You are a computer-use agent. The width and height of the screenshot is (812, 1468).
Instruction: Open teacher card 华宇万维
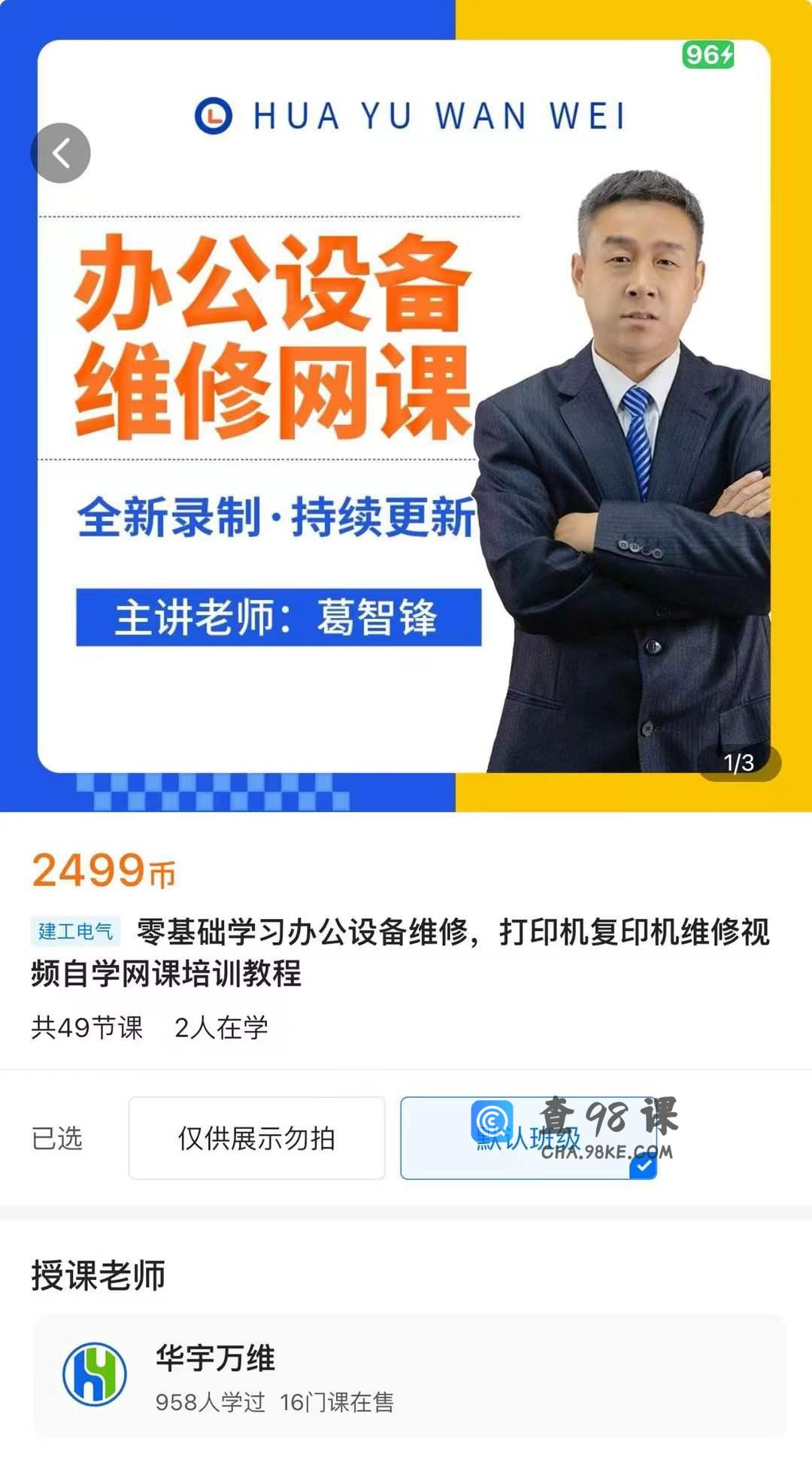point(409,1377)
